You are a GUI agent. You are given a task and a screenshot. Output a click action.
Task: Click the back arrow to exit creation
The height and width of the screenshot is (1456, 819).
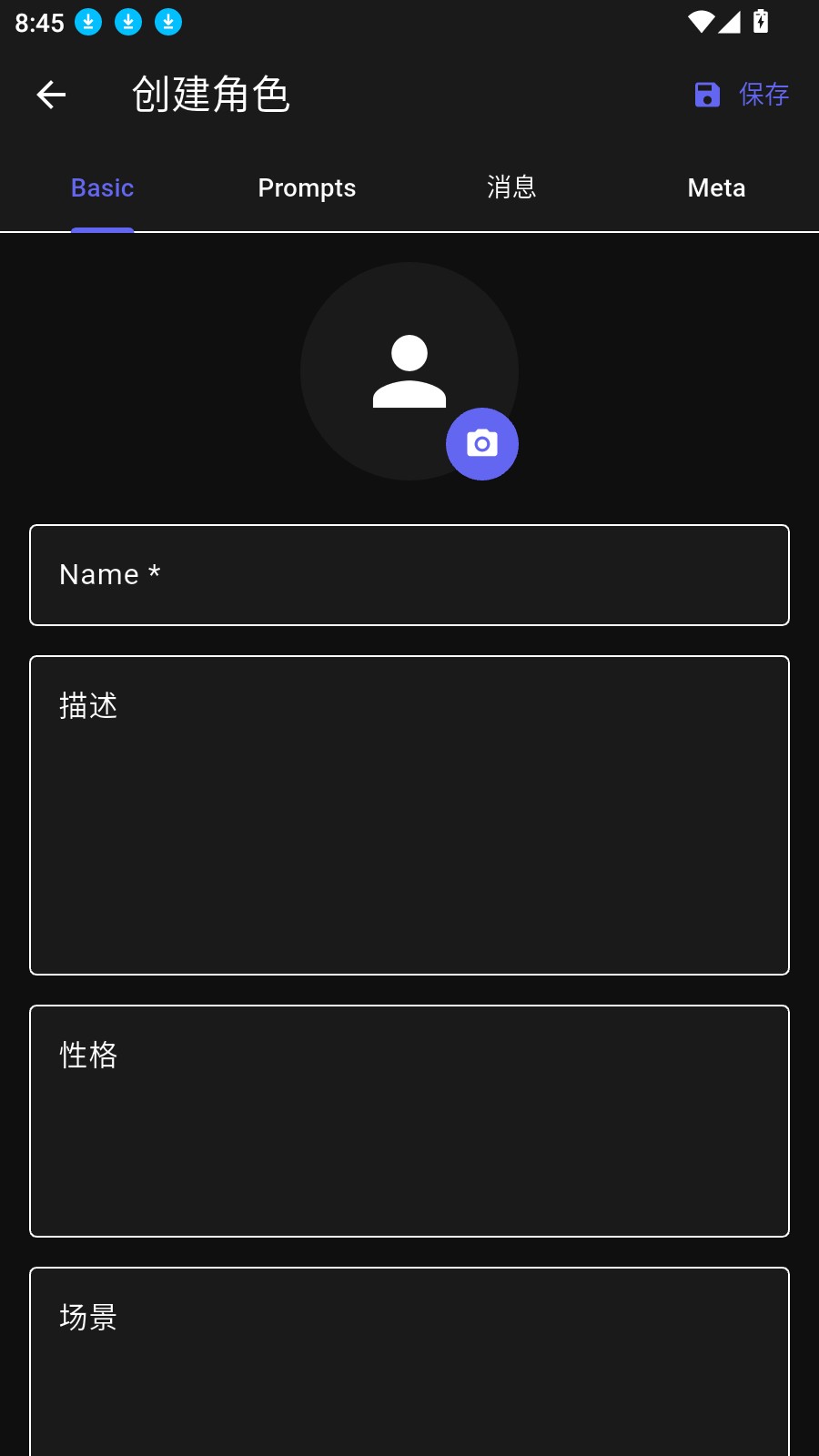(x=50, y=94)
